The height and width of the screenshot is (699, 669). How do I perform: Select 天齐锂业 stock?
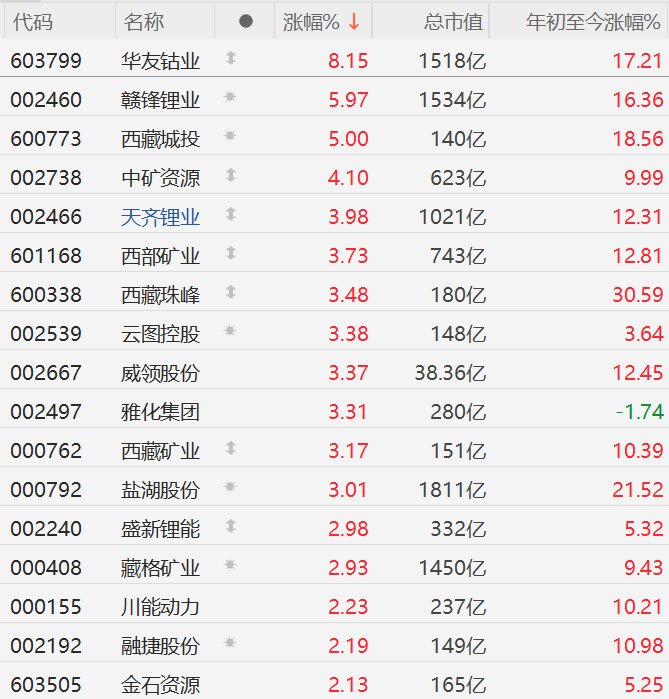(160, 217)
